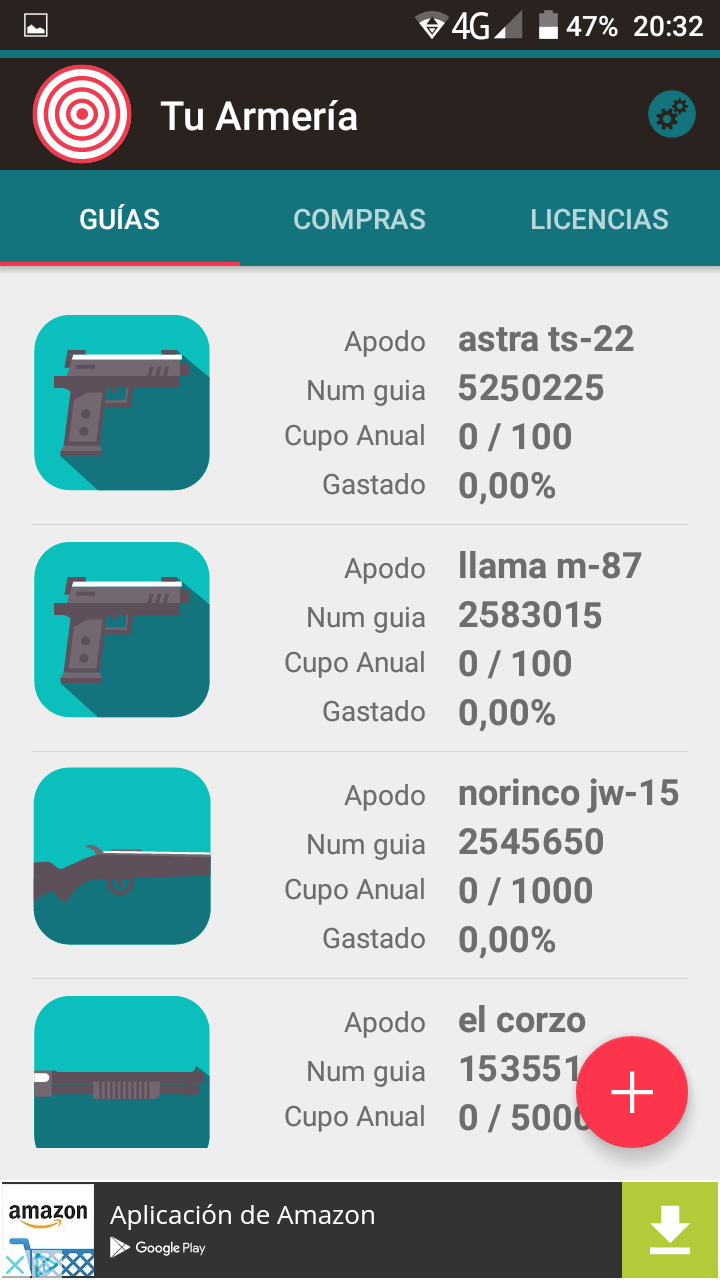The width and height of the screenshot is (720, 1280).
Task: Open the llama m-87 entry
Action: 360,638
